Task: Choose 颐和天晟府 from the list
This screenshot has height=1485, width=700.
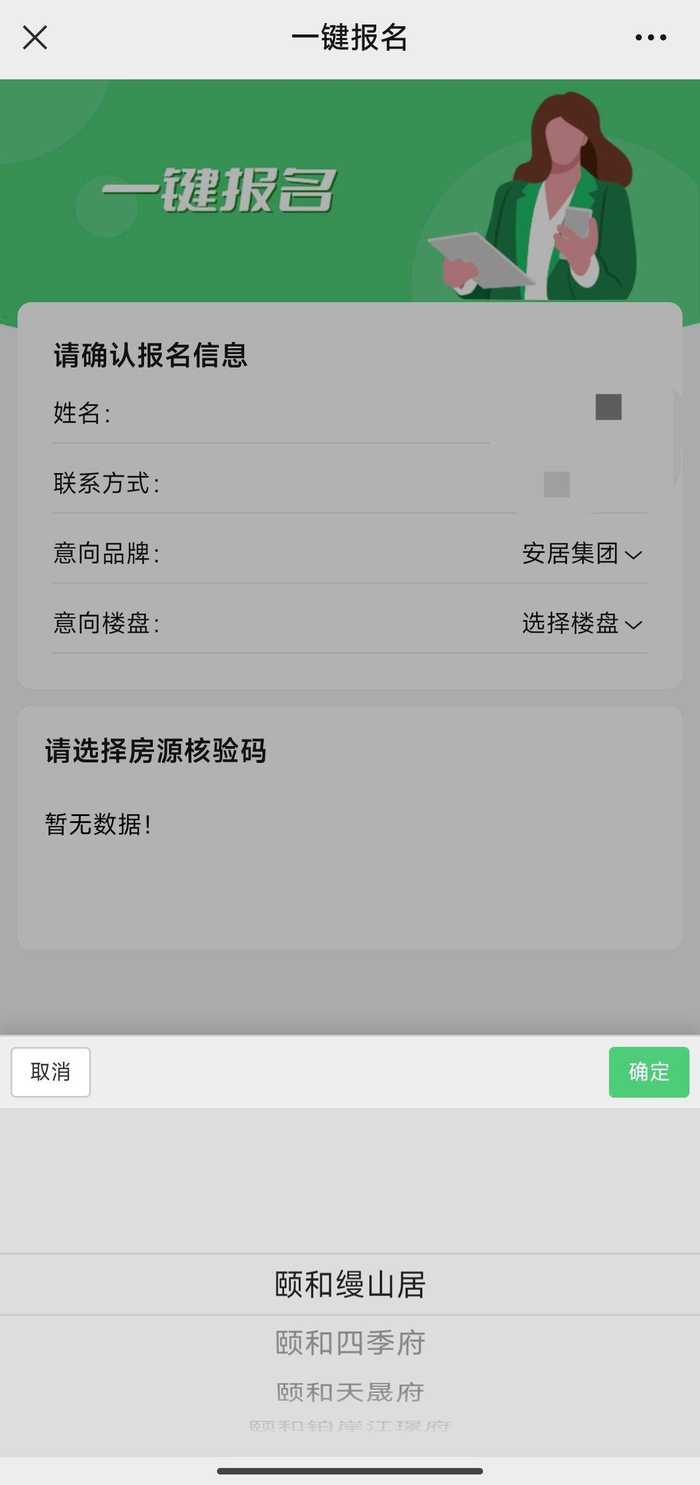Action: tap(350, 1391)
